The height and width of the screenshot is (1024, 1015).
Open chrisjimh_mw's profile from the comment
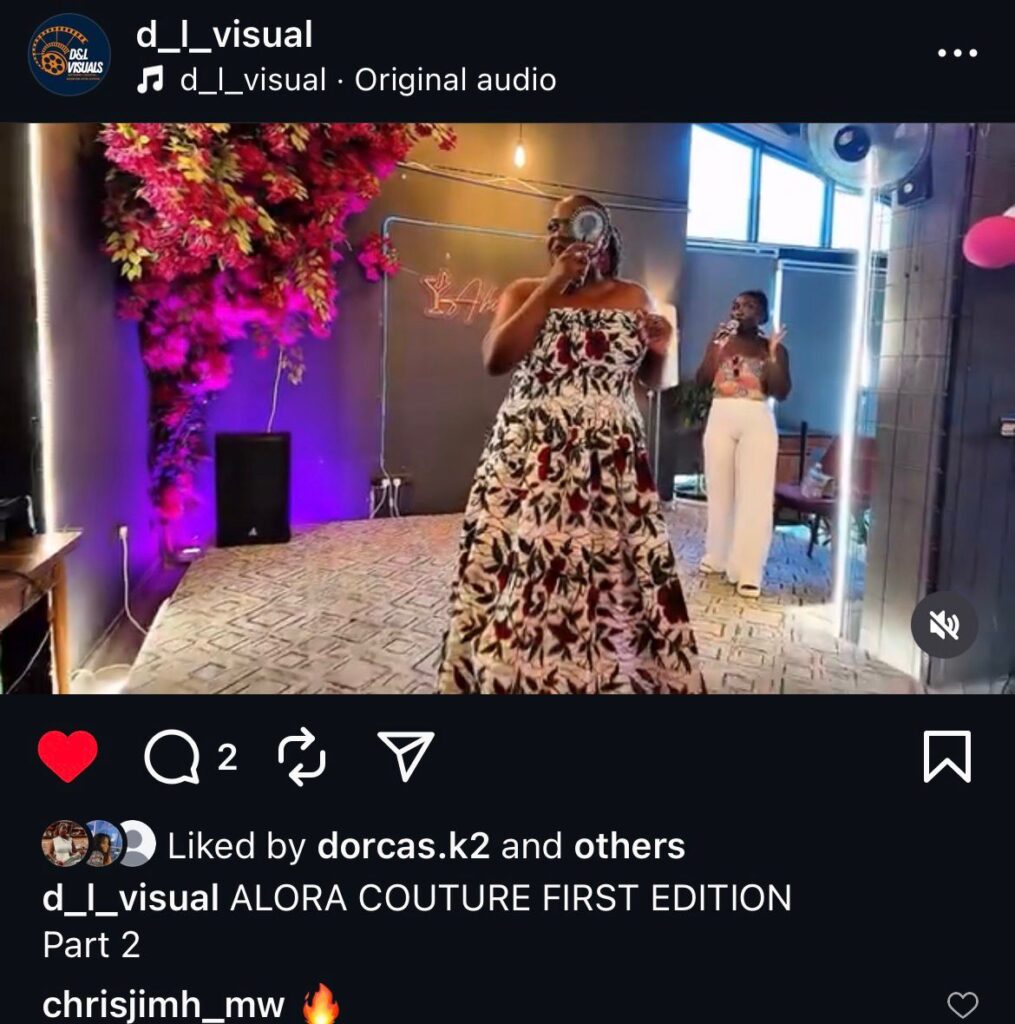click(164, 1004)
